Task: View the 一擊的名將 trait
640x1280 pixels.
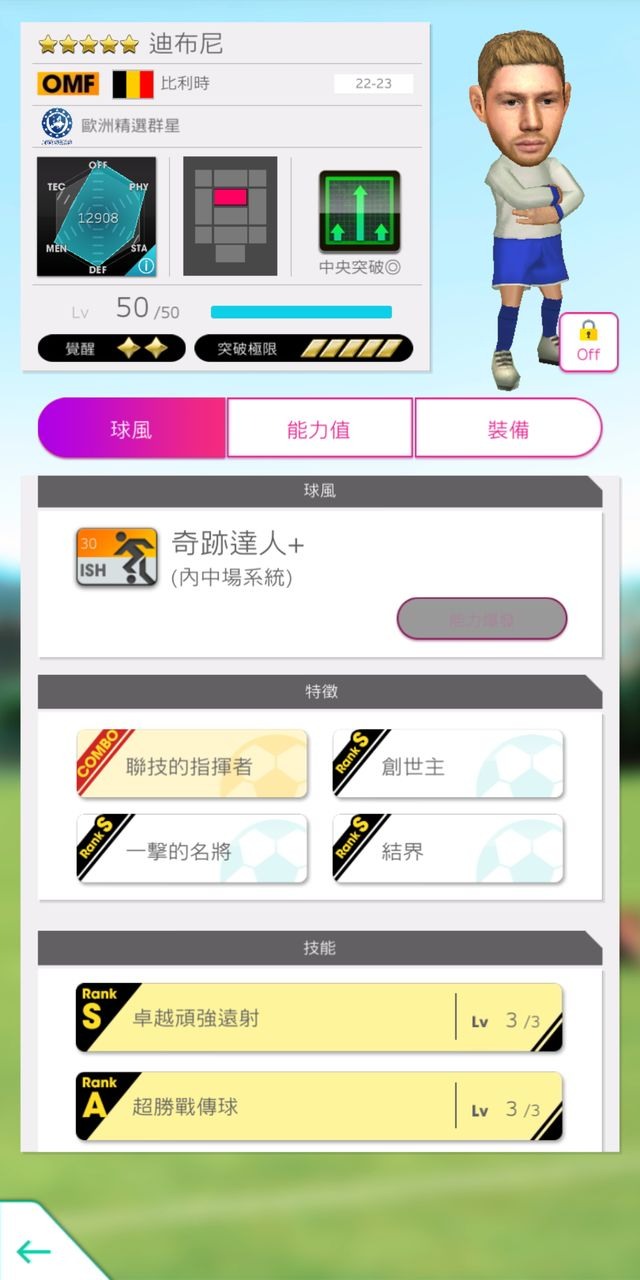Action: coord(192,849)
